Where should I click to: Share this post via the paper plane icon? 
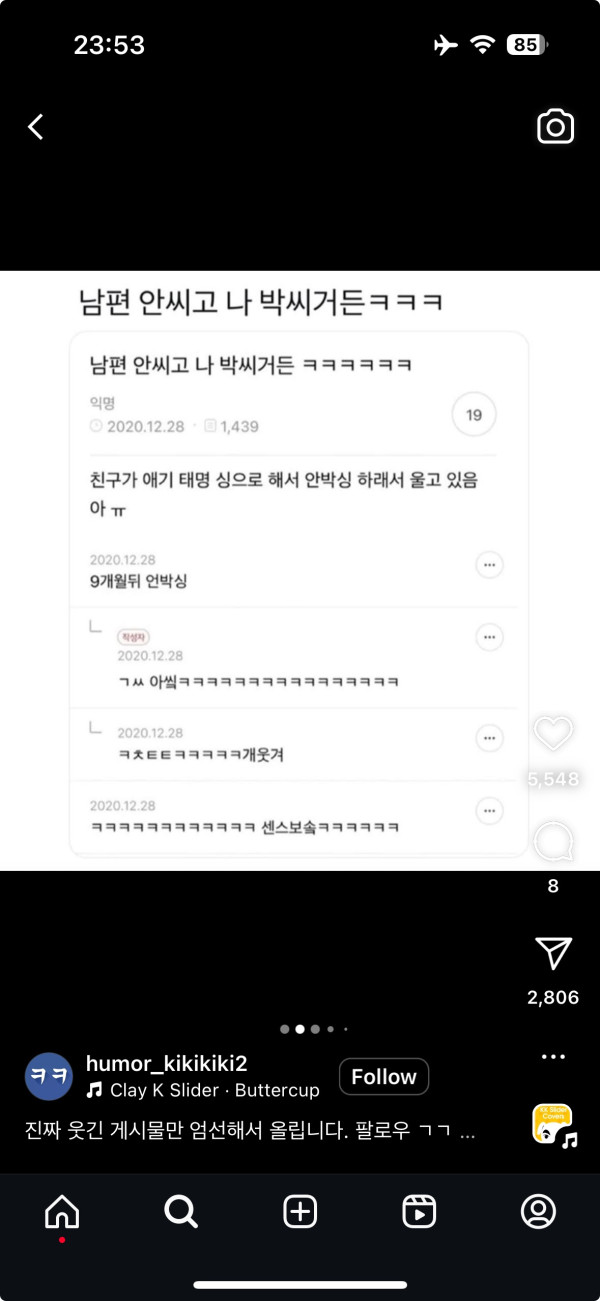(553, 953)
